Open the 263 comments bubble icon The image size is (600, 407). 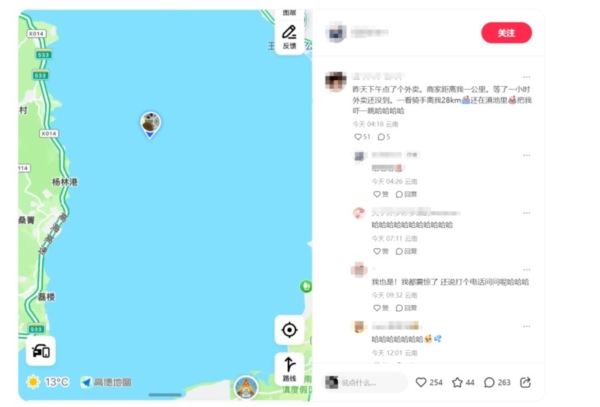pyautogui.click(x=490, y=383)
